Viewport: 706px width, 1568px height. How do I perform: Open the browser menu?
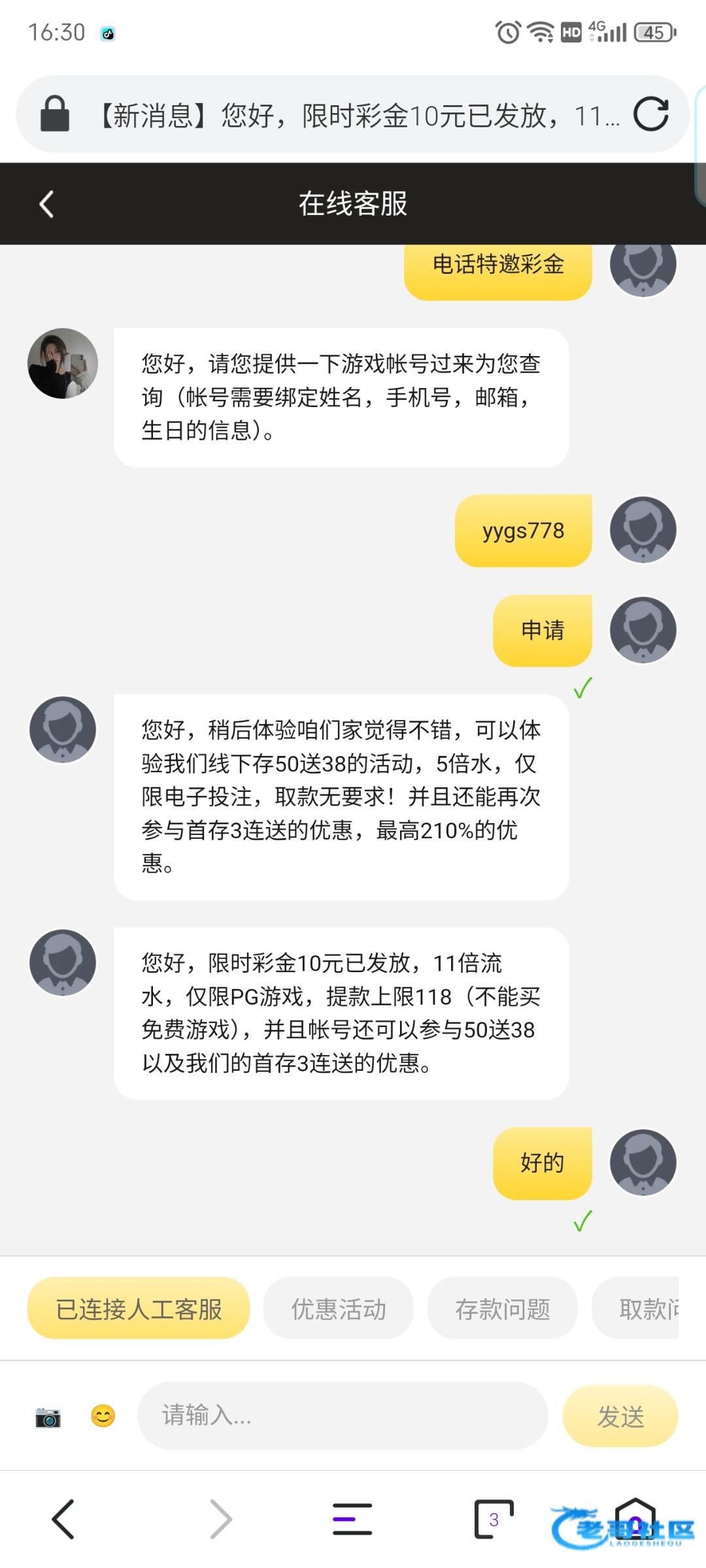(x=352, y=1518)
